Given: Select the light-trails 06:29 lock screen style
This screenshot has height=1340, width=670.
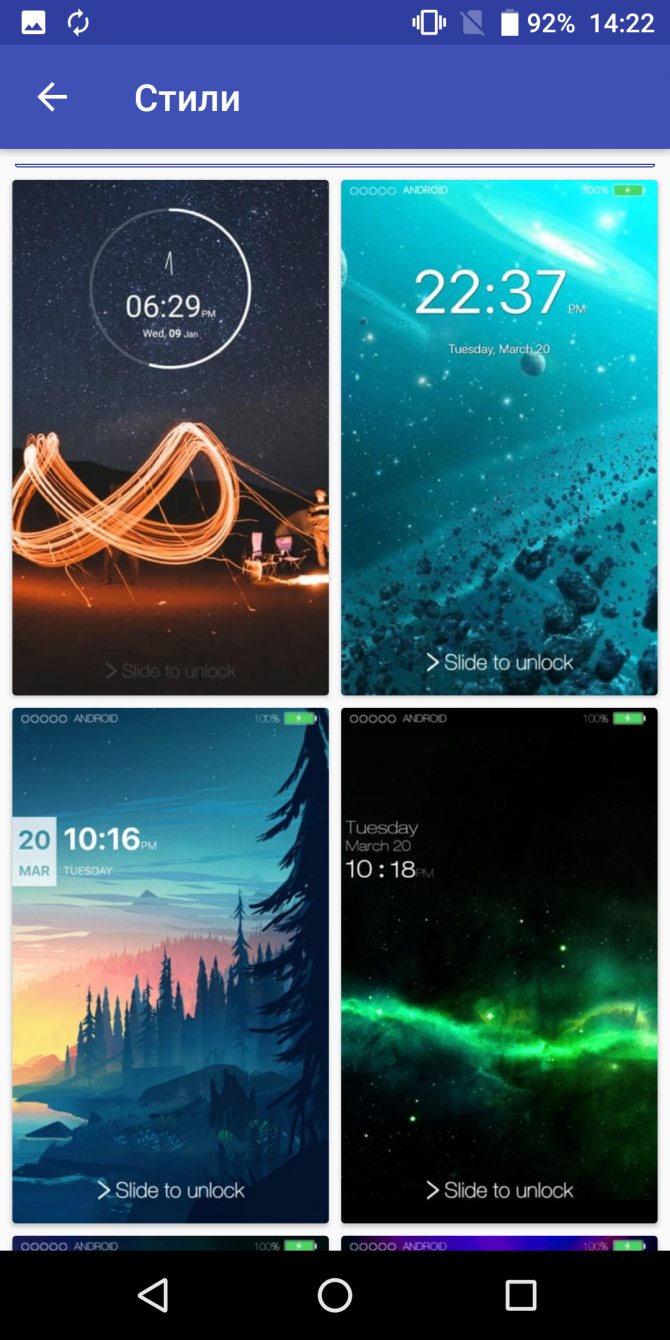Looking at the screenshot, I should pos(170,437).
